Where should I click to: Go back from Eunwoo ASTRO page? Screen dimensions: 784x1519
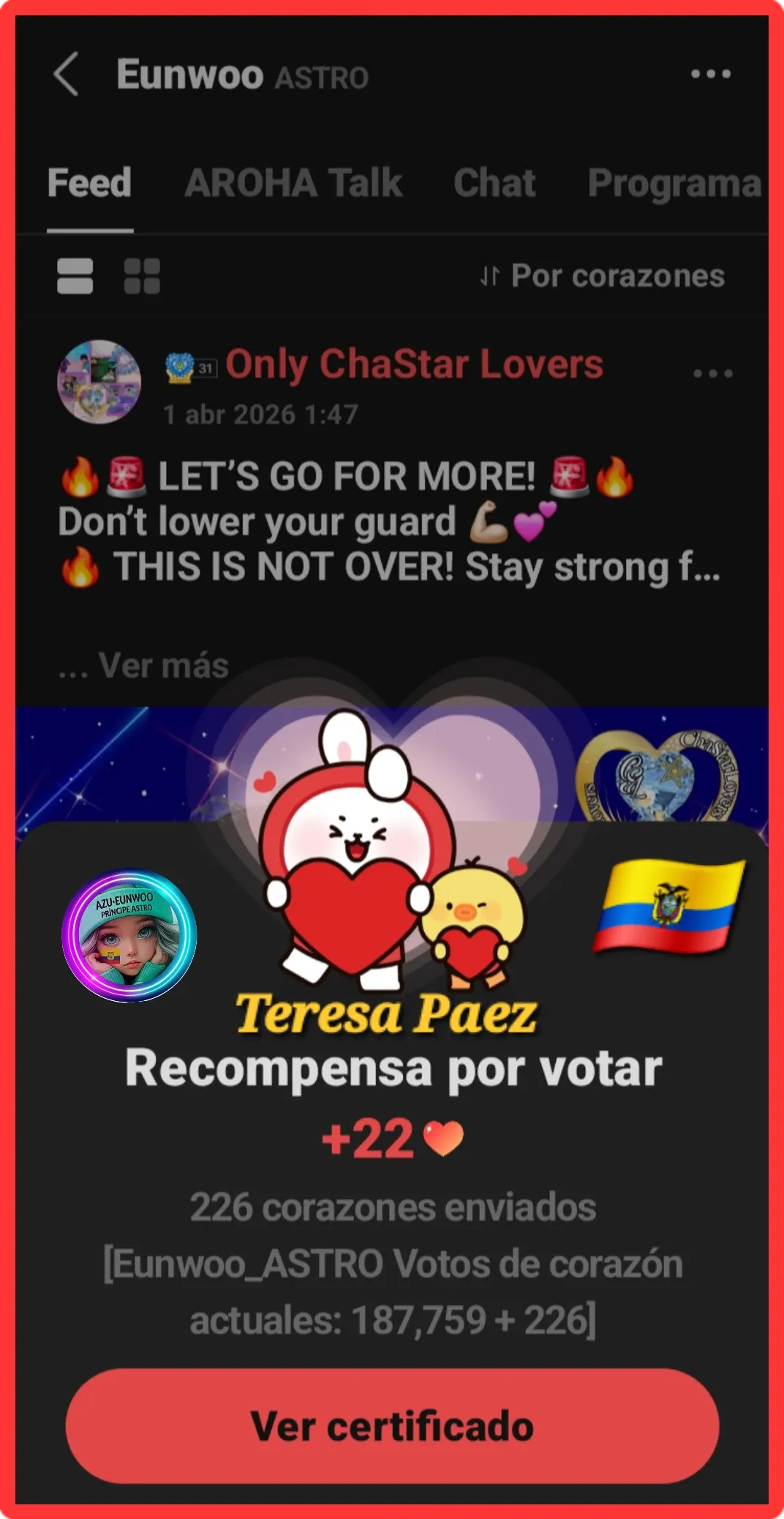click(66, 75)
